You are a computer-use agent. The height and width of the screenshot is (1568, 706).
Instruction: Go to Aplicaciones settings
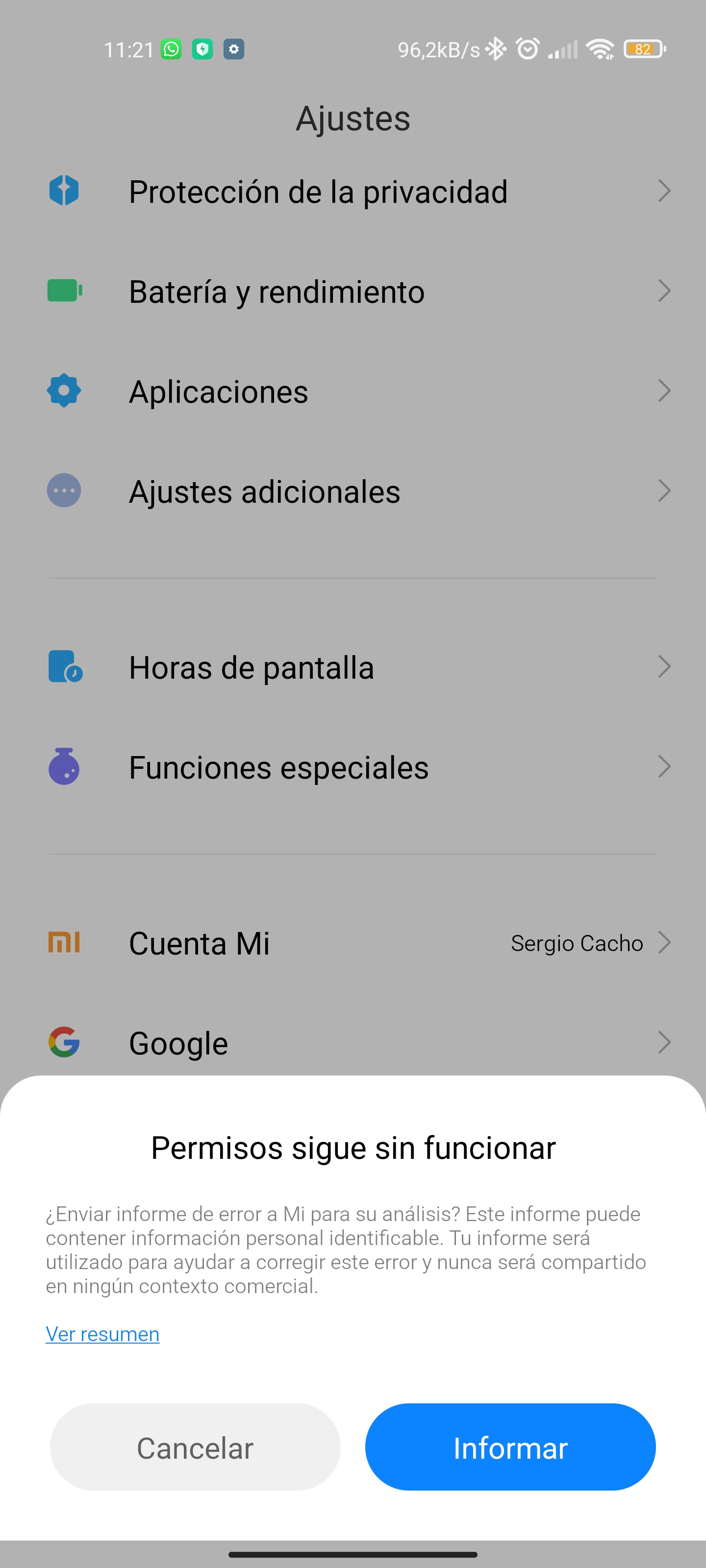tap(353, 391)
